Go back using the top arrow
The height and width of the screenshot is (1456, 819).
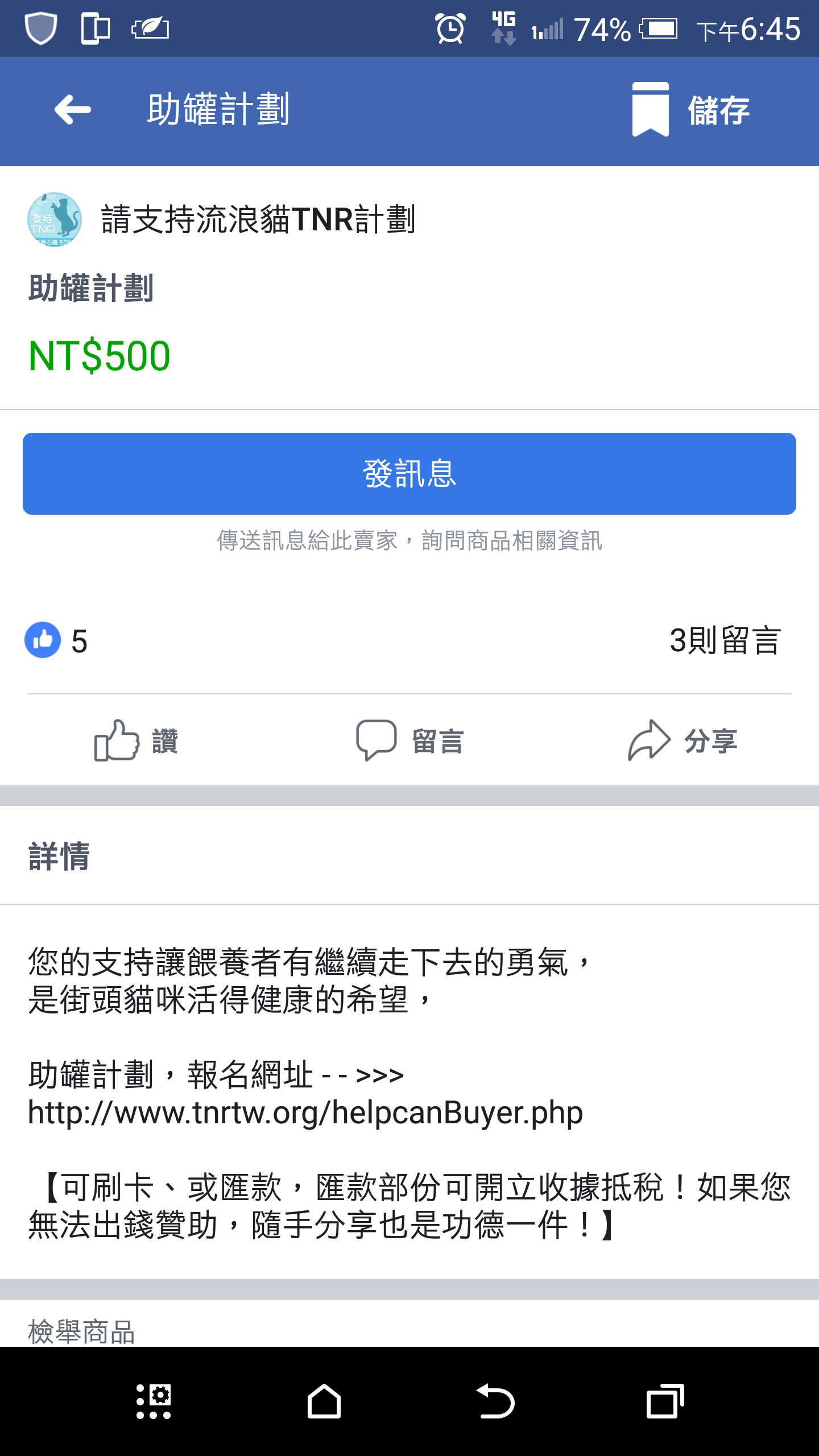[x=73, y=109]
